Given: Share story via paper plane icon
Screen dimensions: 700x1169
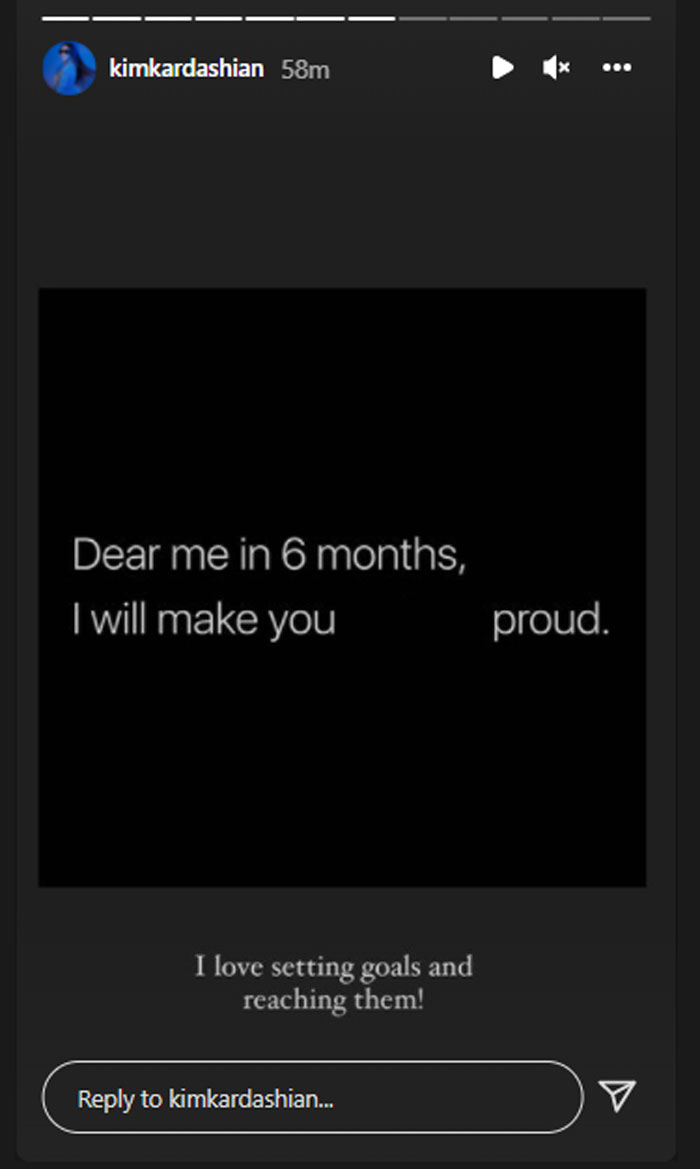Looking at the screenshot, I should pos(617,1096).
